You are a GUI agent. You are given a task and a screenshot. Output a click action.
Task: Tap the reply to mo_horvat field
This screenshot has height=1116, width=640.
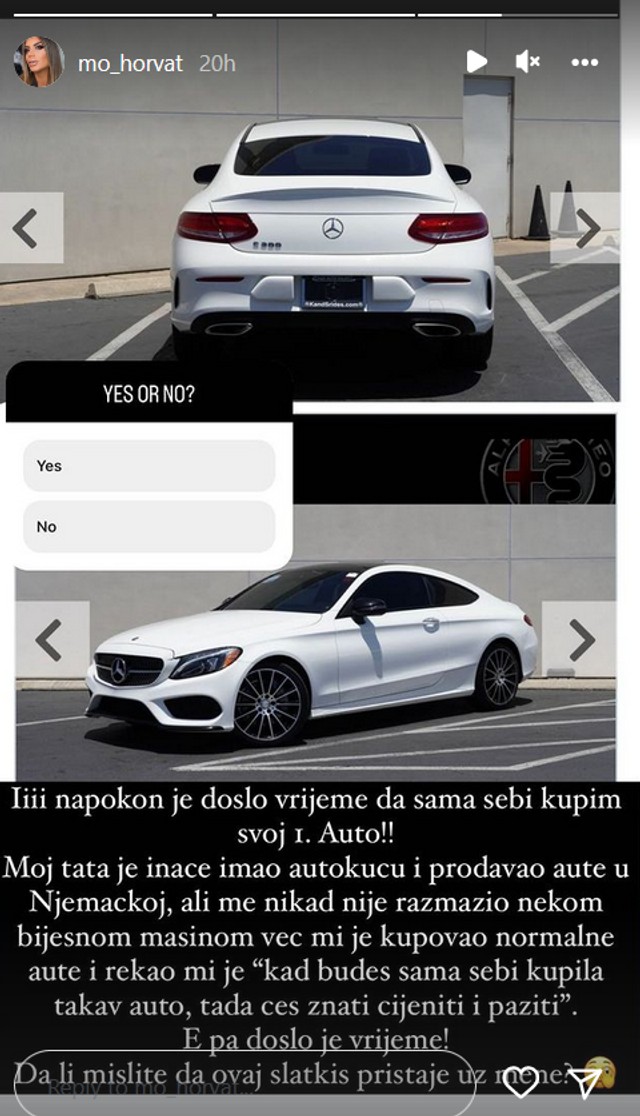coord(245,1082)
